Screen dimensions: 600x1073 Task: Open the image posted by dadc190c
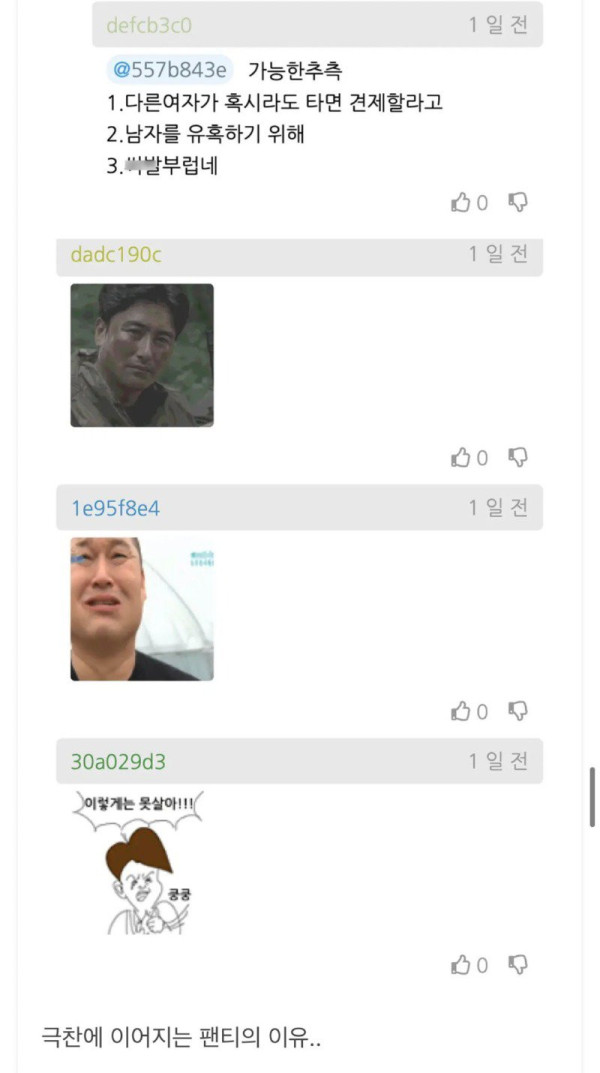tap(142, 355)
